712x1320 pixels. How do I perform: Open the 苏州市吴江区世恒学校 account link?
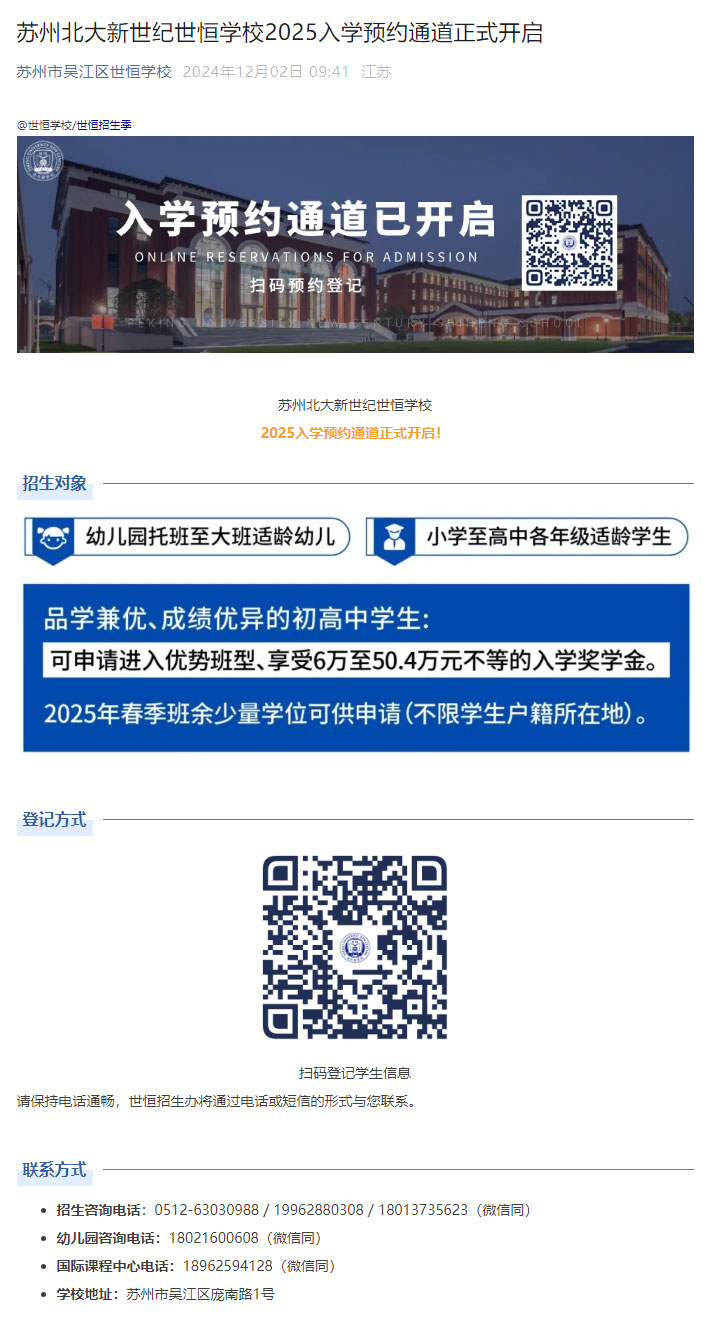(x=94, y=72)
